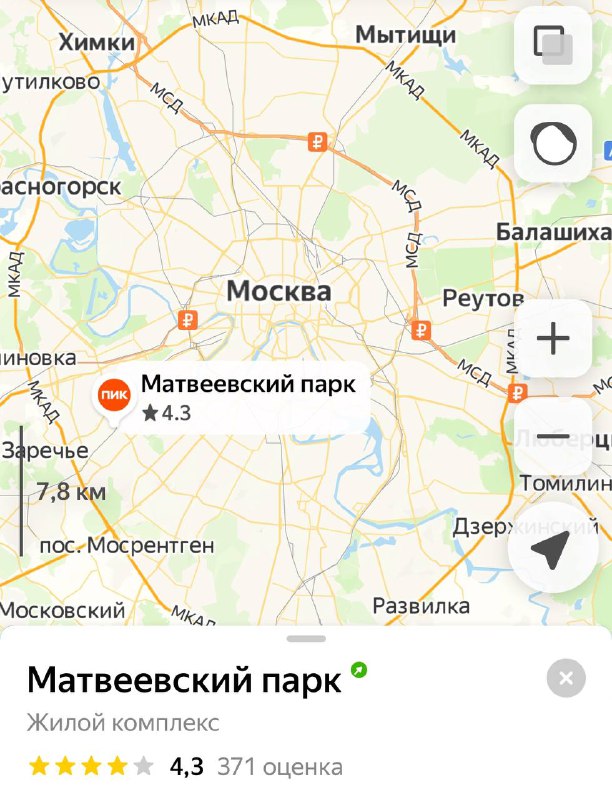This screenshot has height=800, width=612.
Task: Open the map layers button
Action: coord(553,45)
